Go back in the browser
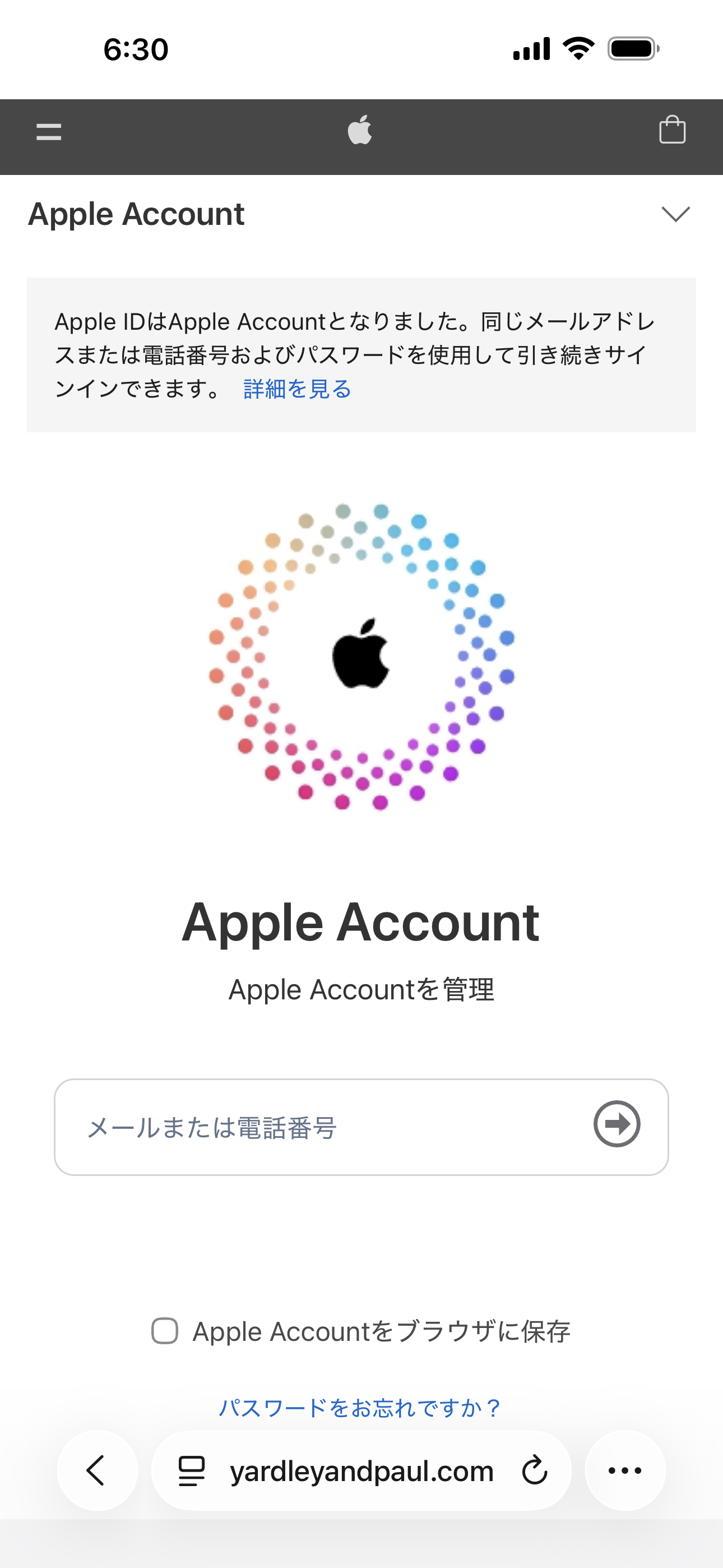 (97, 1470)
